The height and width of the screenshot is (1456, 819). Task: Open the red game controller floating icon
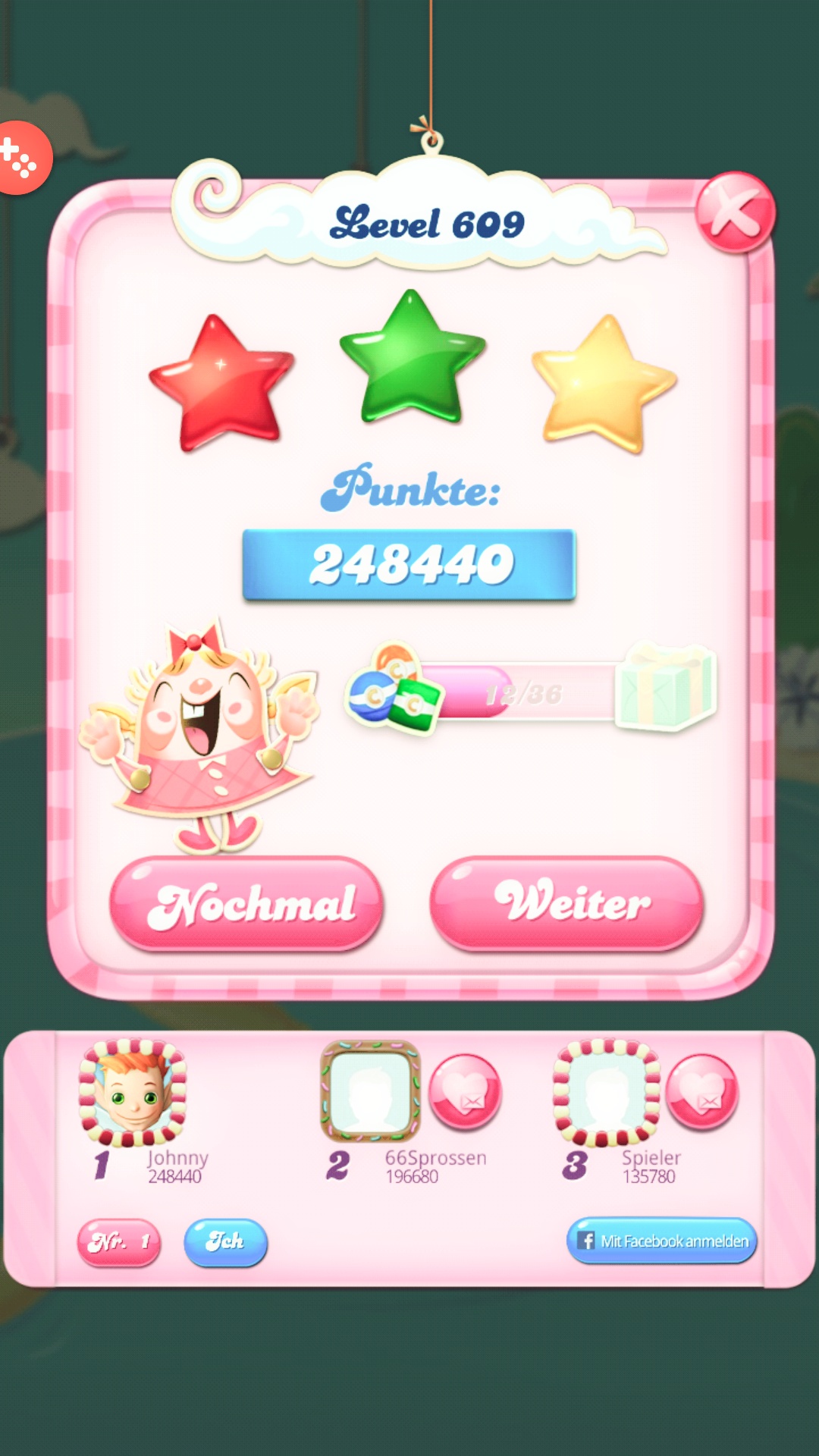tap(21, 158)
